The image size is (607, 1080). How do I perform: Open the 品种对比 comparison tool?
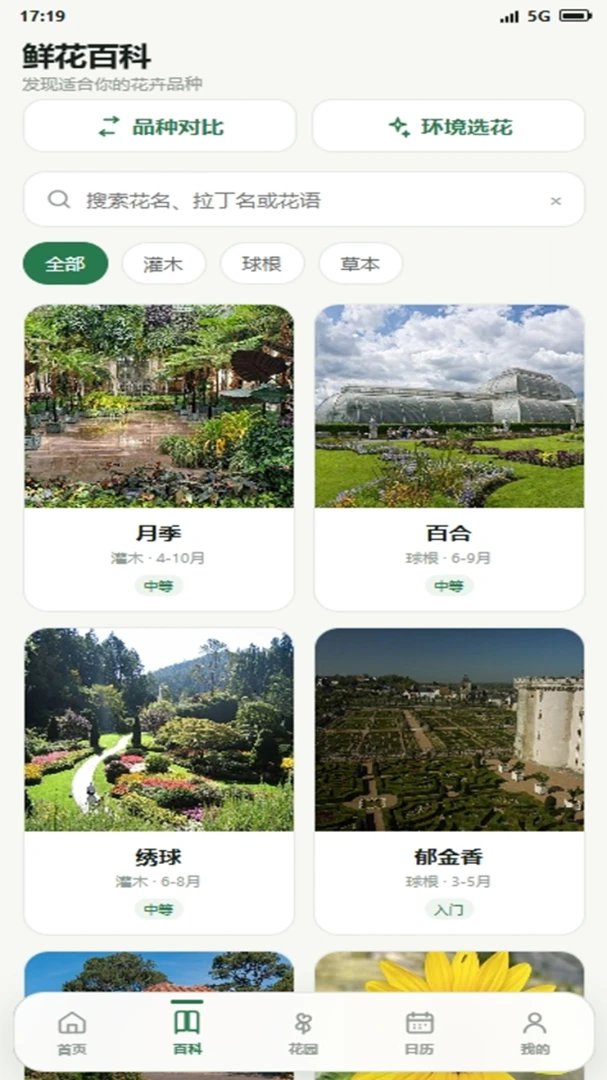click(x=160, y=126)
